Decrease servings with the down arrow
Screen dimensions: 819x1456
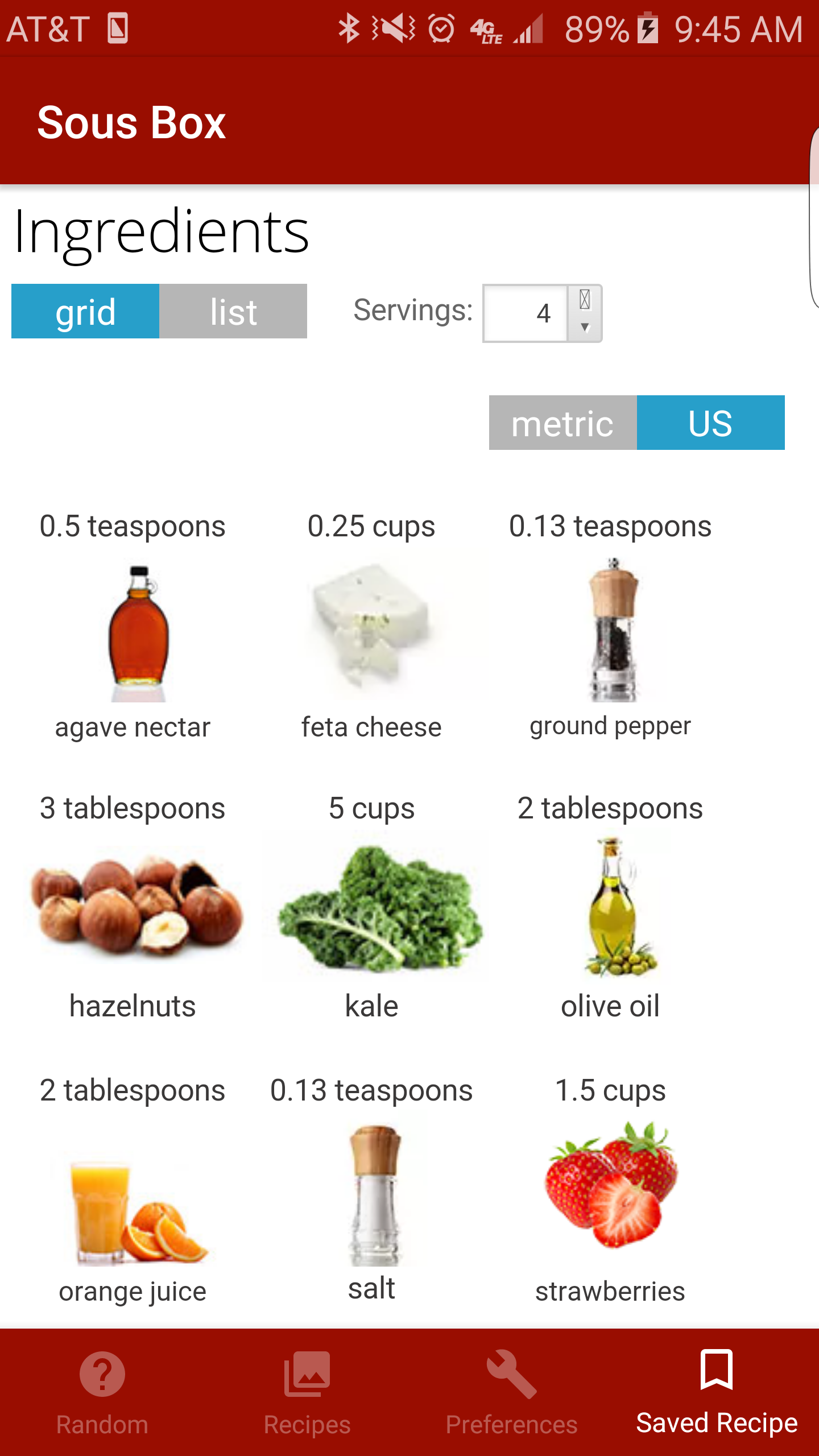tap(585, 328)
